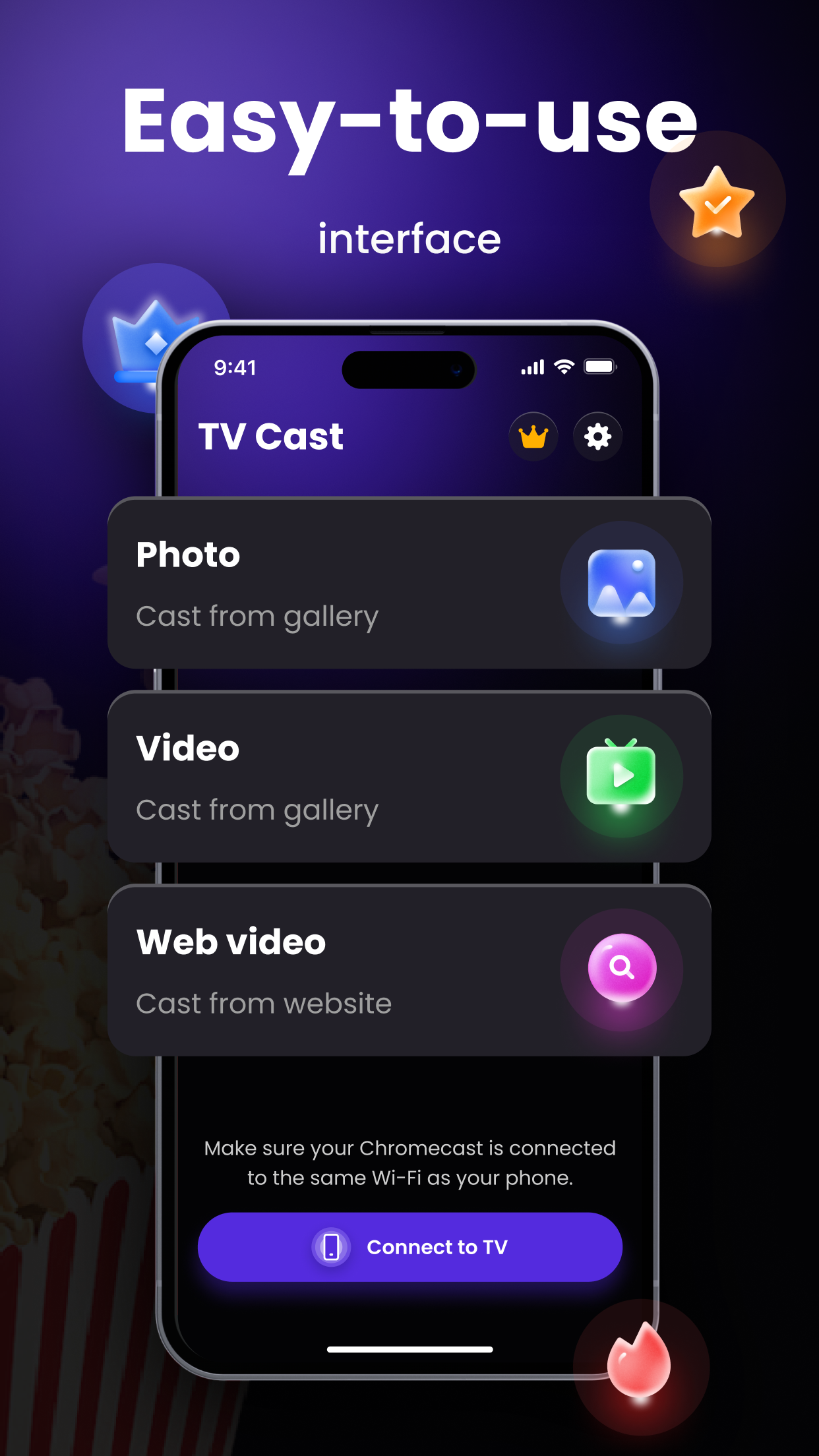819x1456 pixels.
Task: Open the settings gear icon
Action: pos(597,436)
